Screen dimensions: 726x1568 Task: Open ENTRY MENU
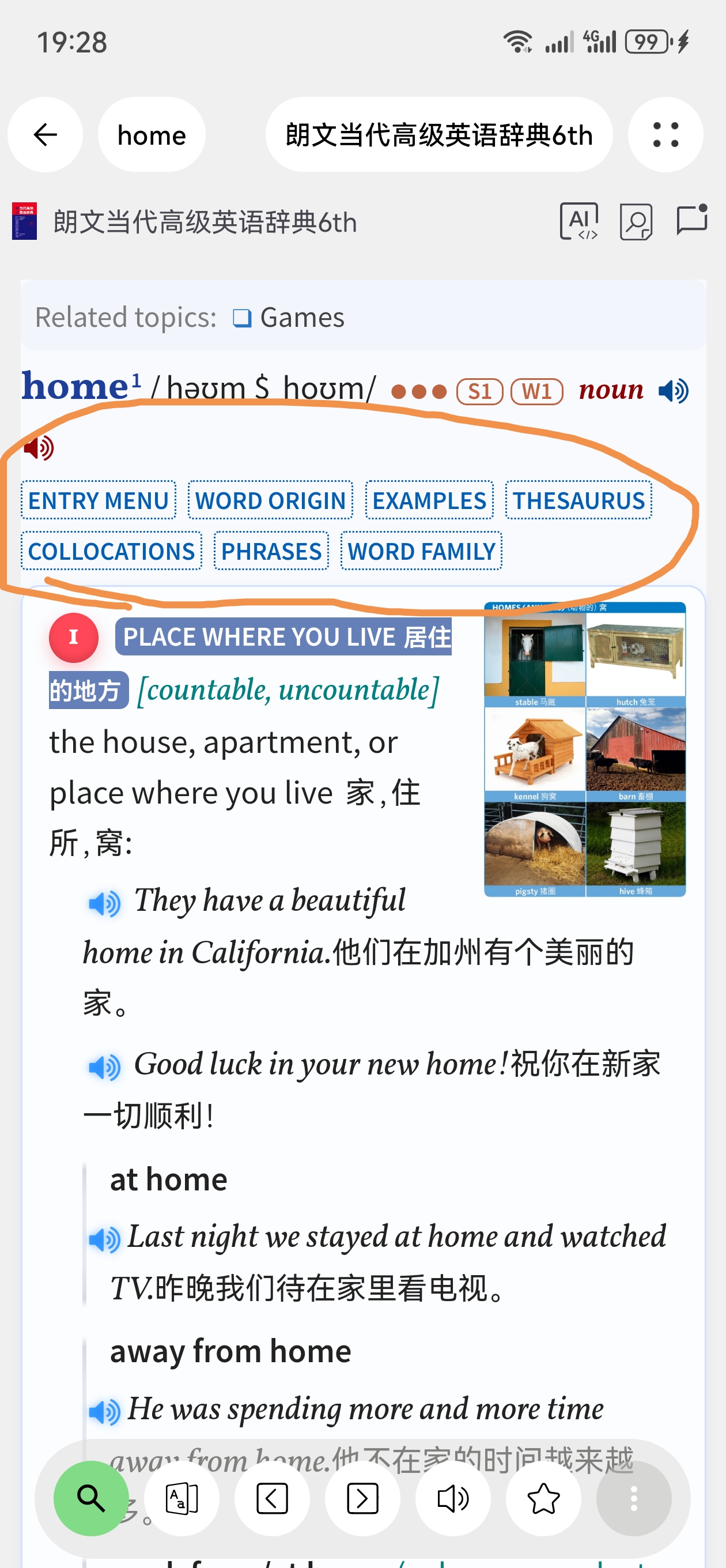(99, 500)
